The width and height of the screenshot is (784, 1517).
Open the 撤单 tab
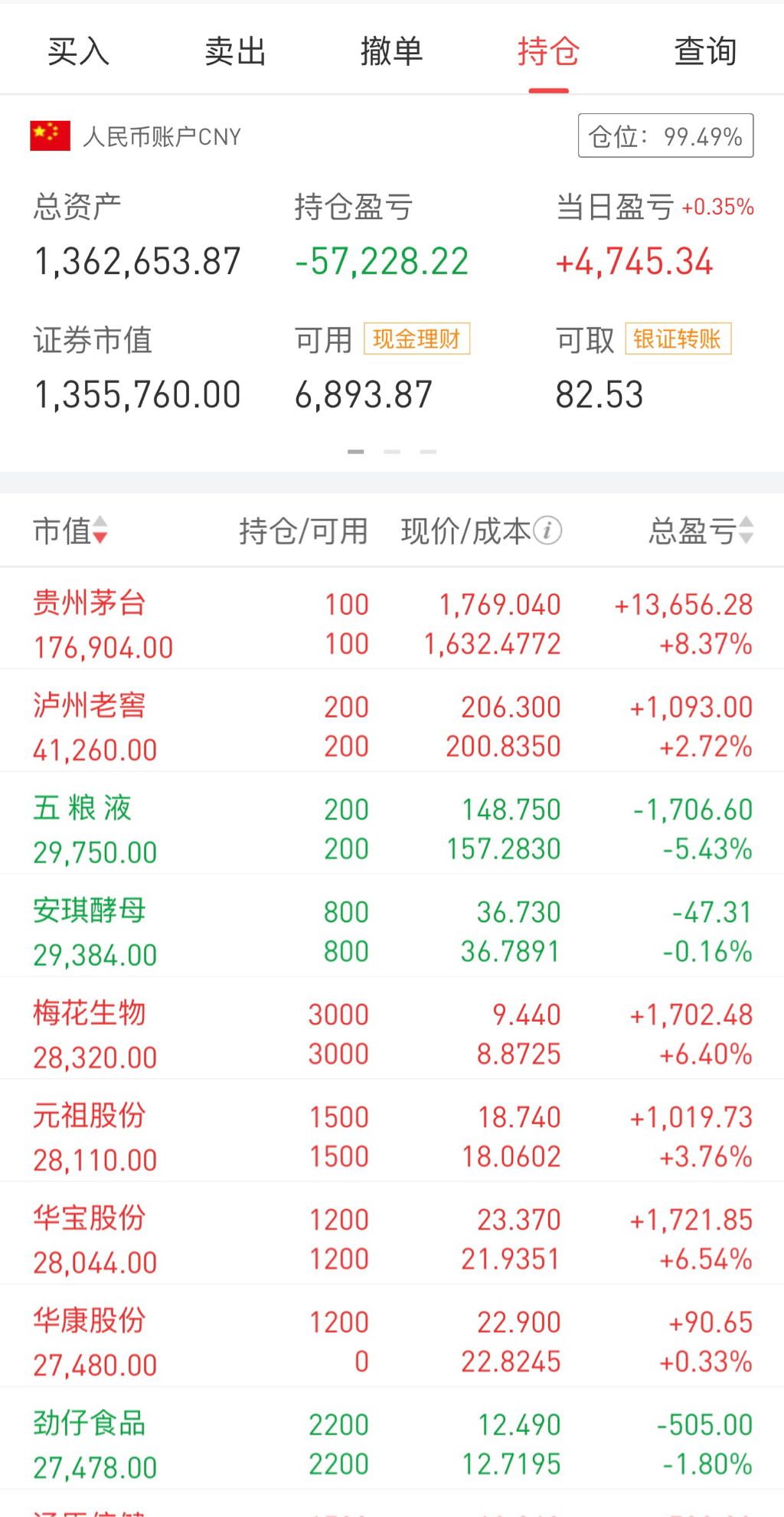coord(391,52)
